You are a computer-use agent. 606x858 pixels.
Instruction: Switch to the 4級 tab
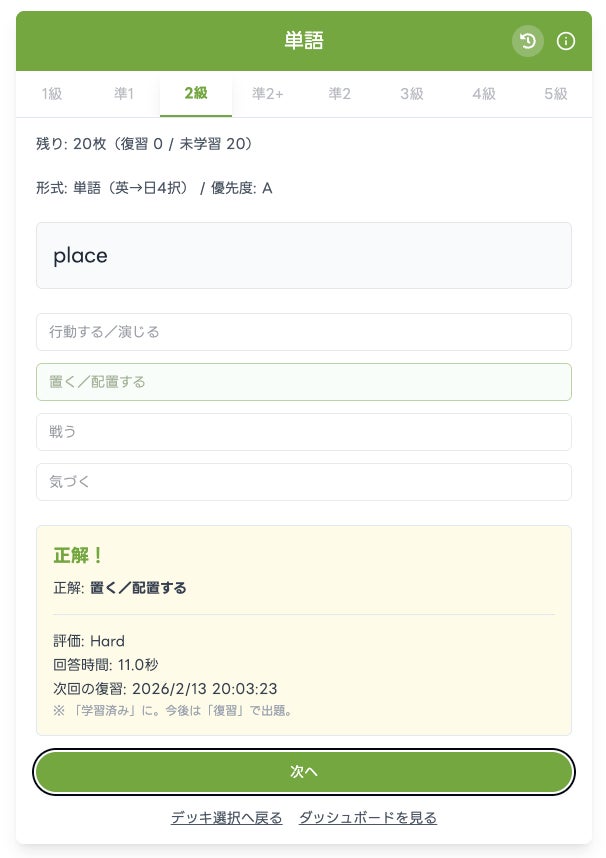click(x=484, y=94)
